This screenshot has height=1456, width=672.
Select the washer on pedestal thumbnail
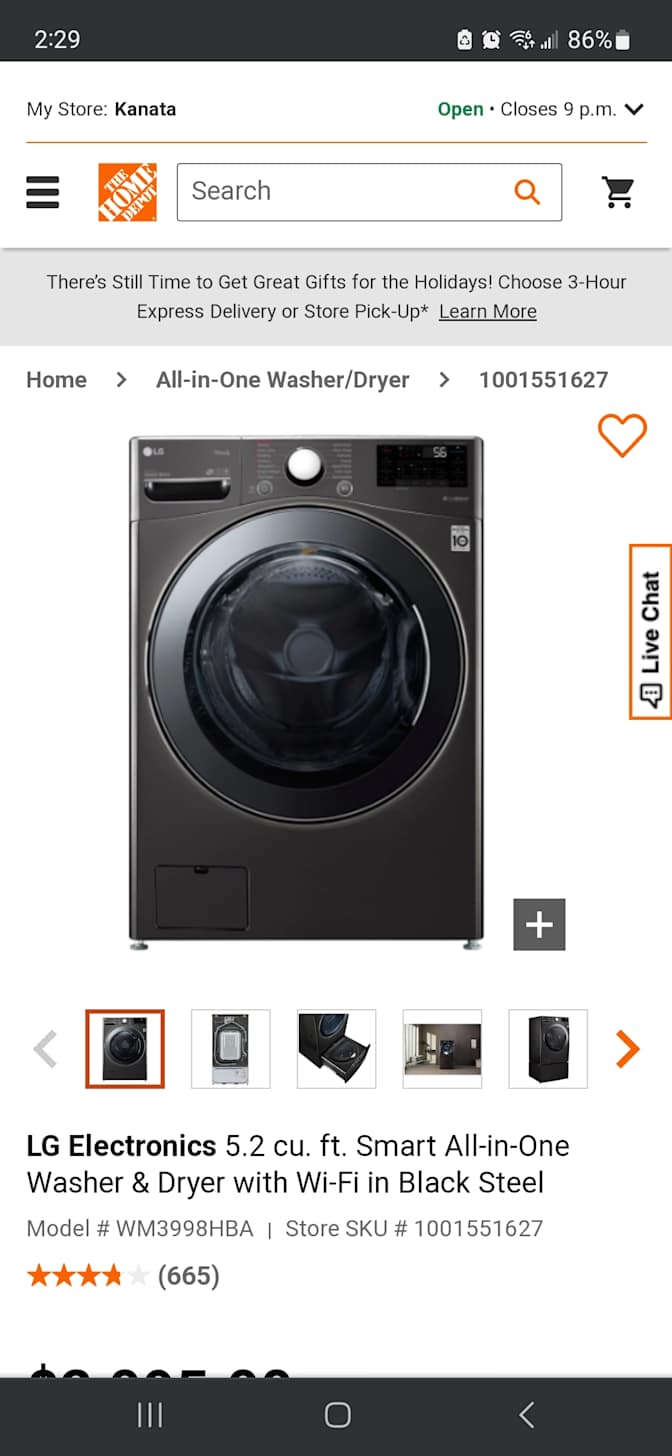(547, 1048)
